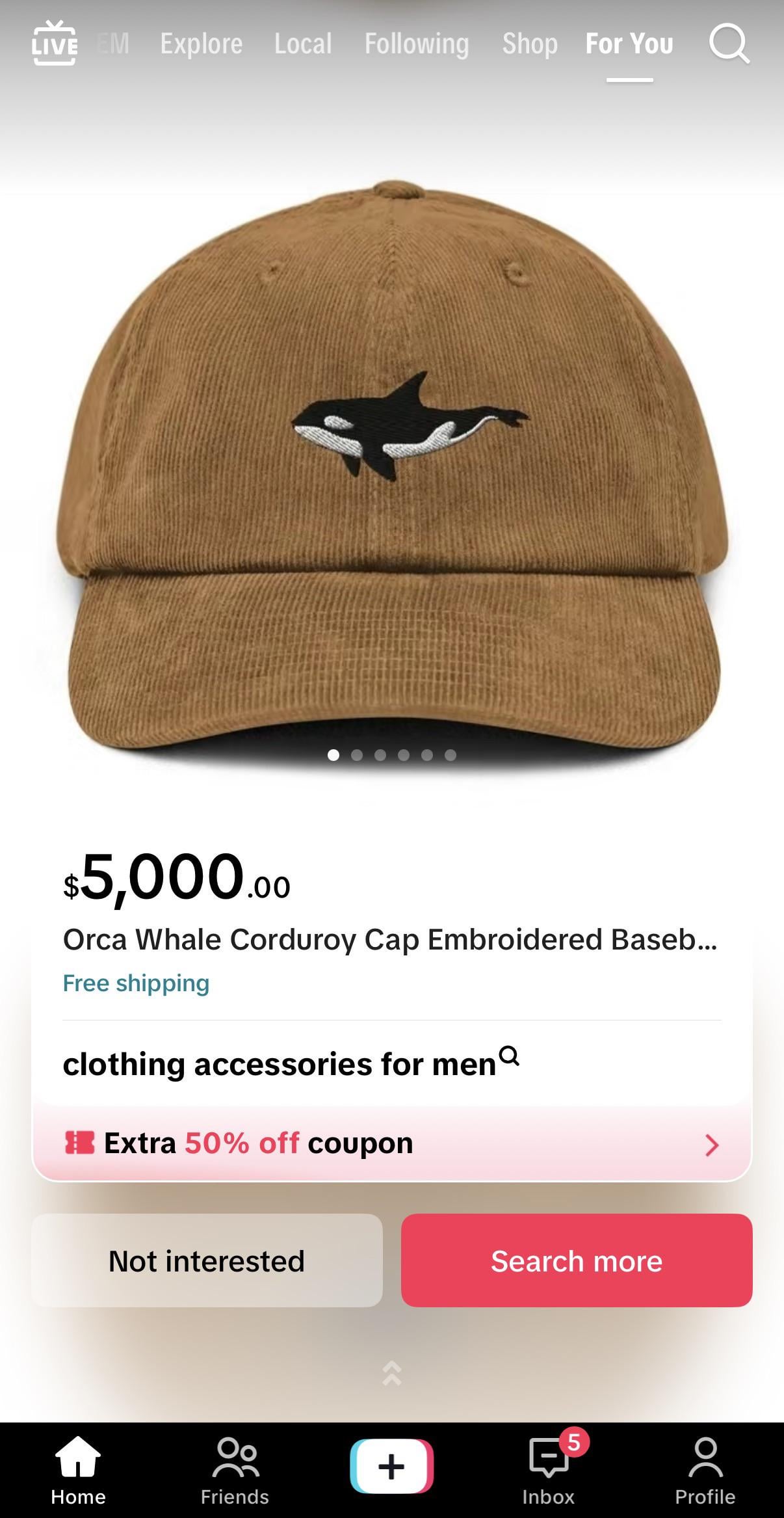Screen dimensions: 784x1518
Task: View the Orca Whale Corduroy Cap product
Action: click(x=389, y=939)
